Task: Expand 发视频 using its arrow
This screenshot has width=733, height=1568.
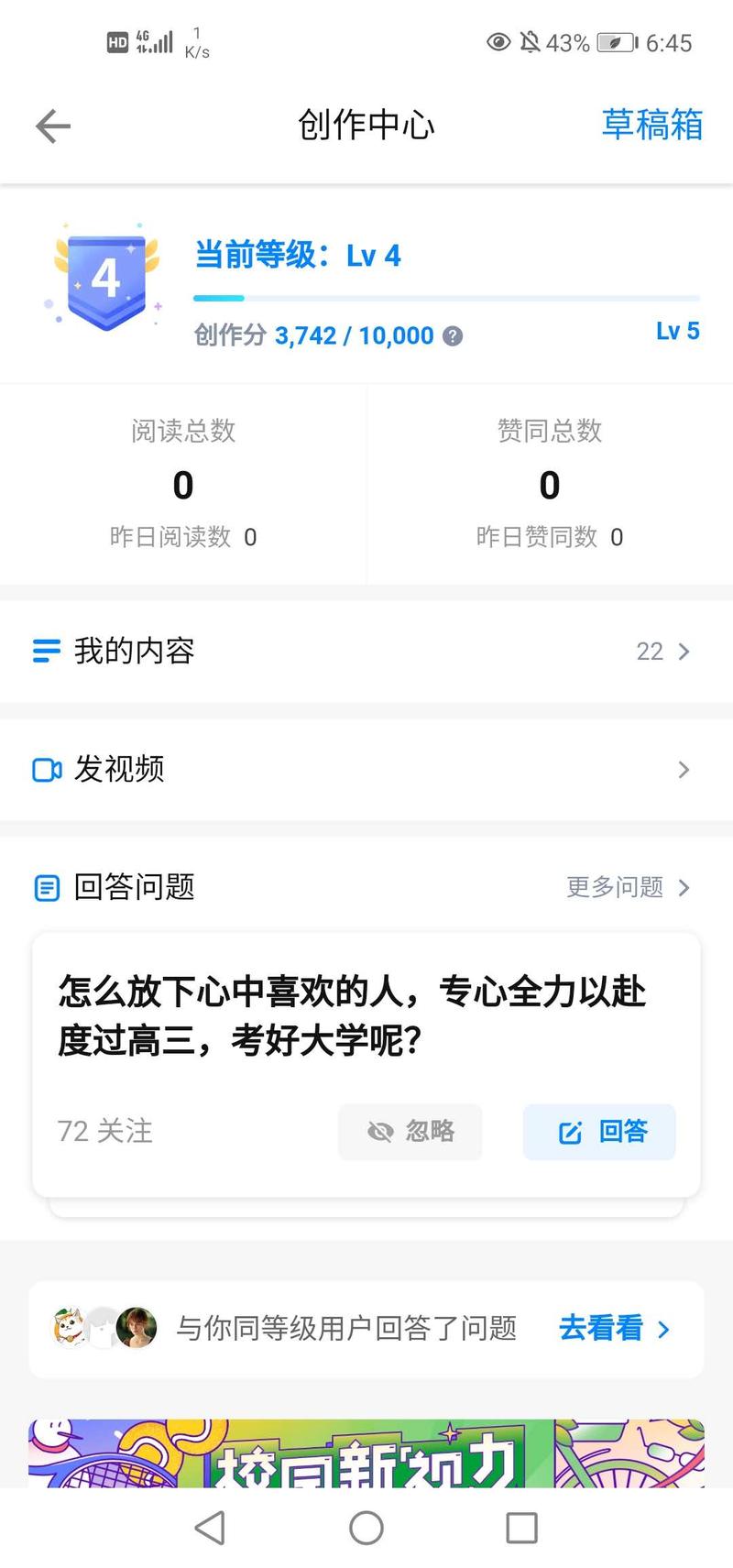Action: (x=683, y=770)
